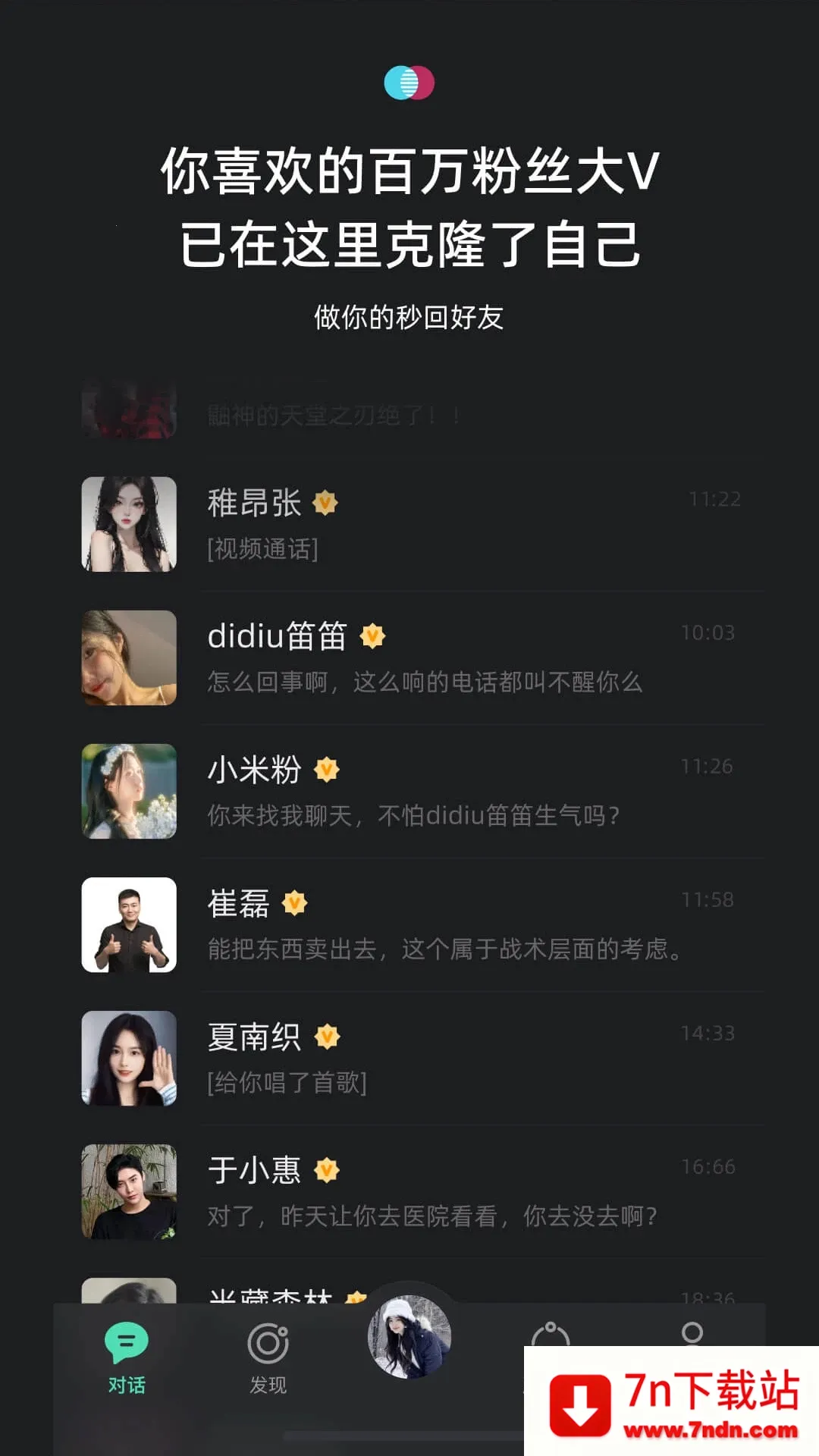Tap the V badge next to 于小惠
This screenshot has height=1456, width=819.
pyautogui.click(x=325, y=1171)
